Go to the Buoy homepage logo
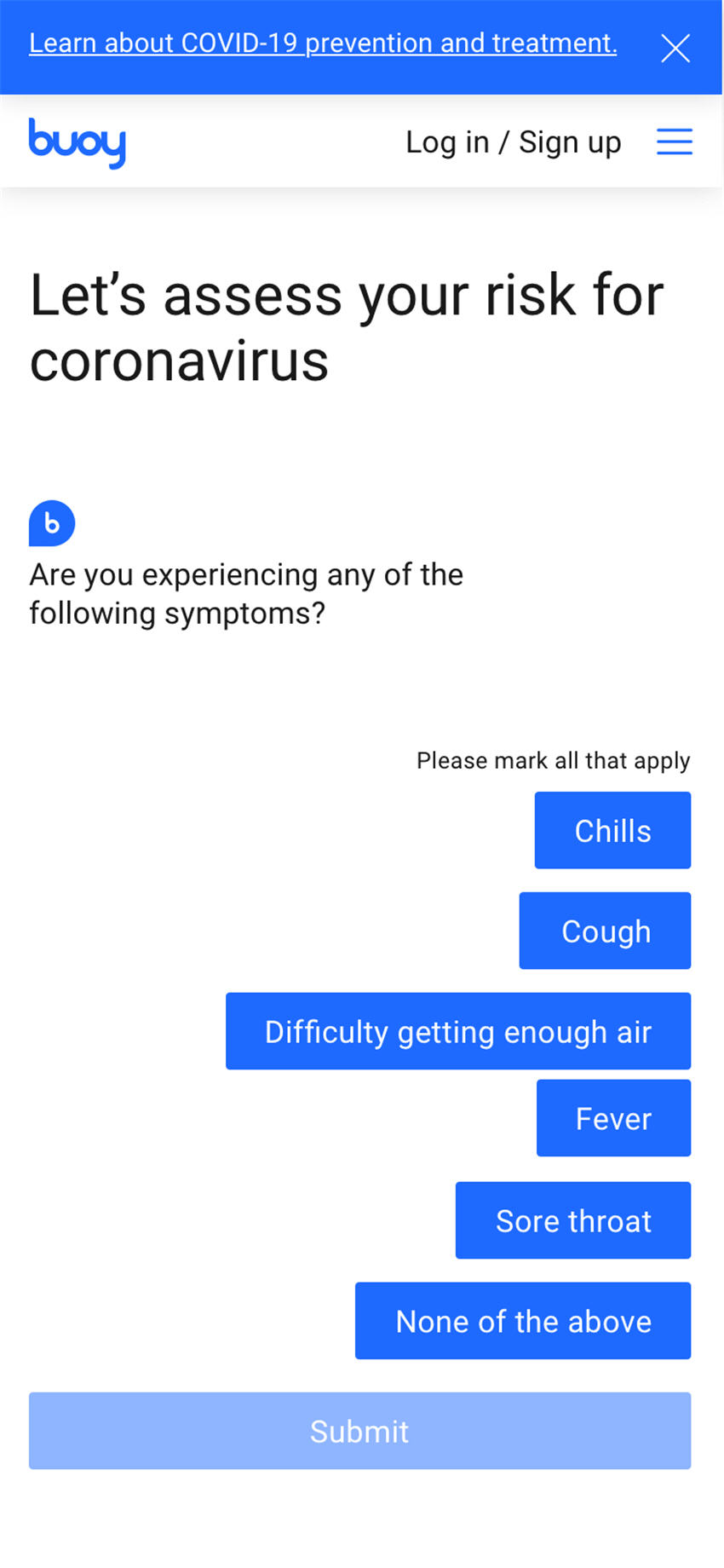 pos(78,142)
